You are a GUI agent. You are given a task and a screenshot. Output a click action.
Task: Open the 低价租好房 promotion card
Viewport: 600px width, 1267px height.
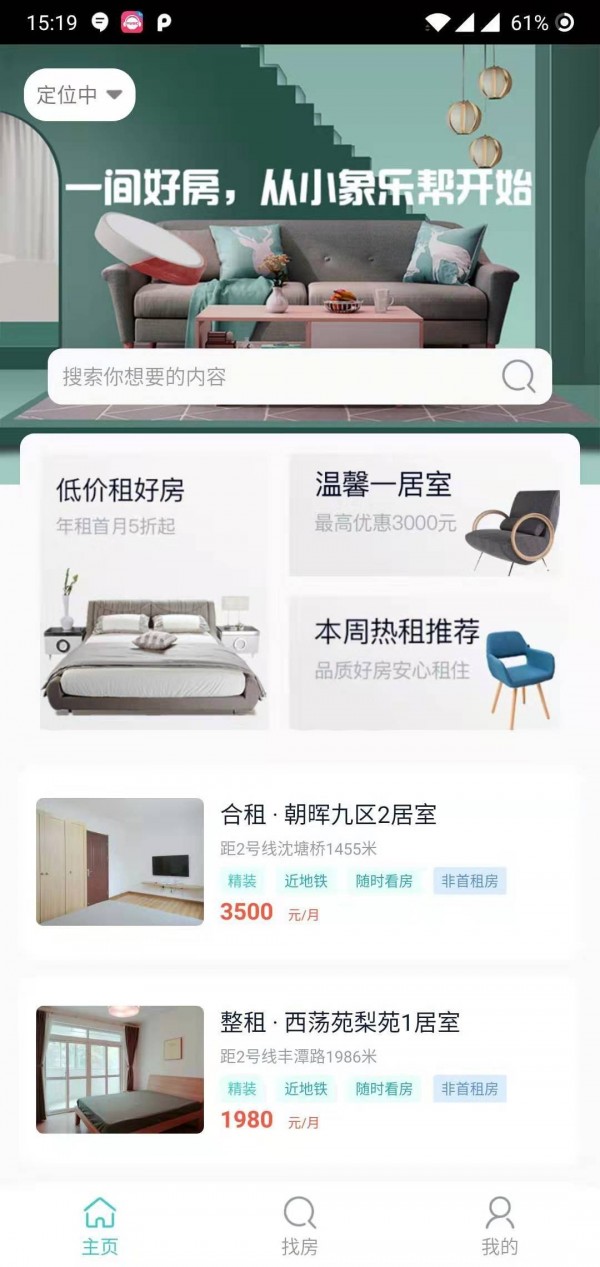point(155,592)
